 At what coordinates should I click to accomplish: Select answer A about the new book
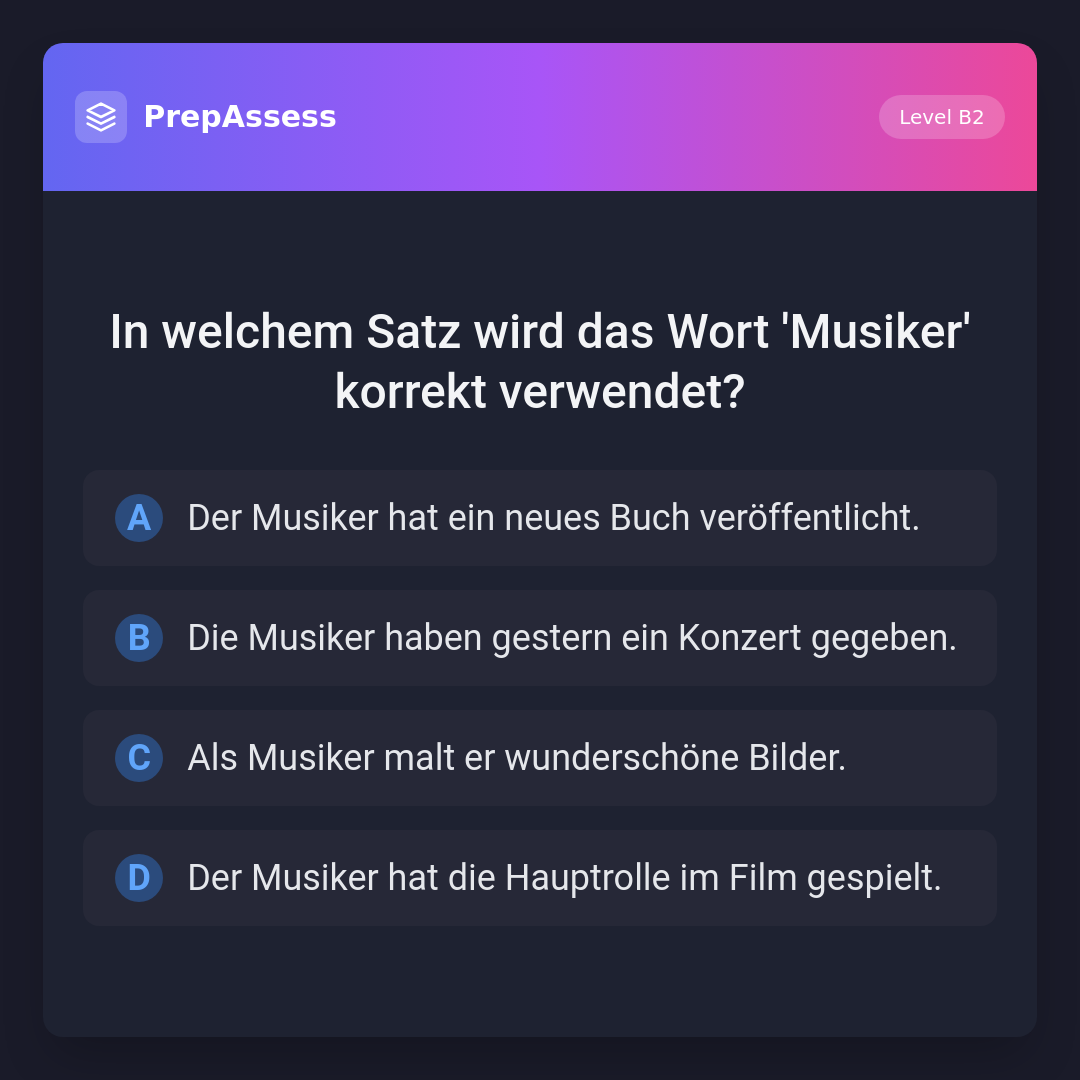click(540, 518)
